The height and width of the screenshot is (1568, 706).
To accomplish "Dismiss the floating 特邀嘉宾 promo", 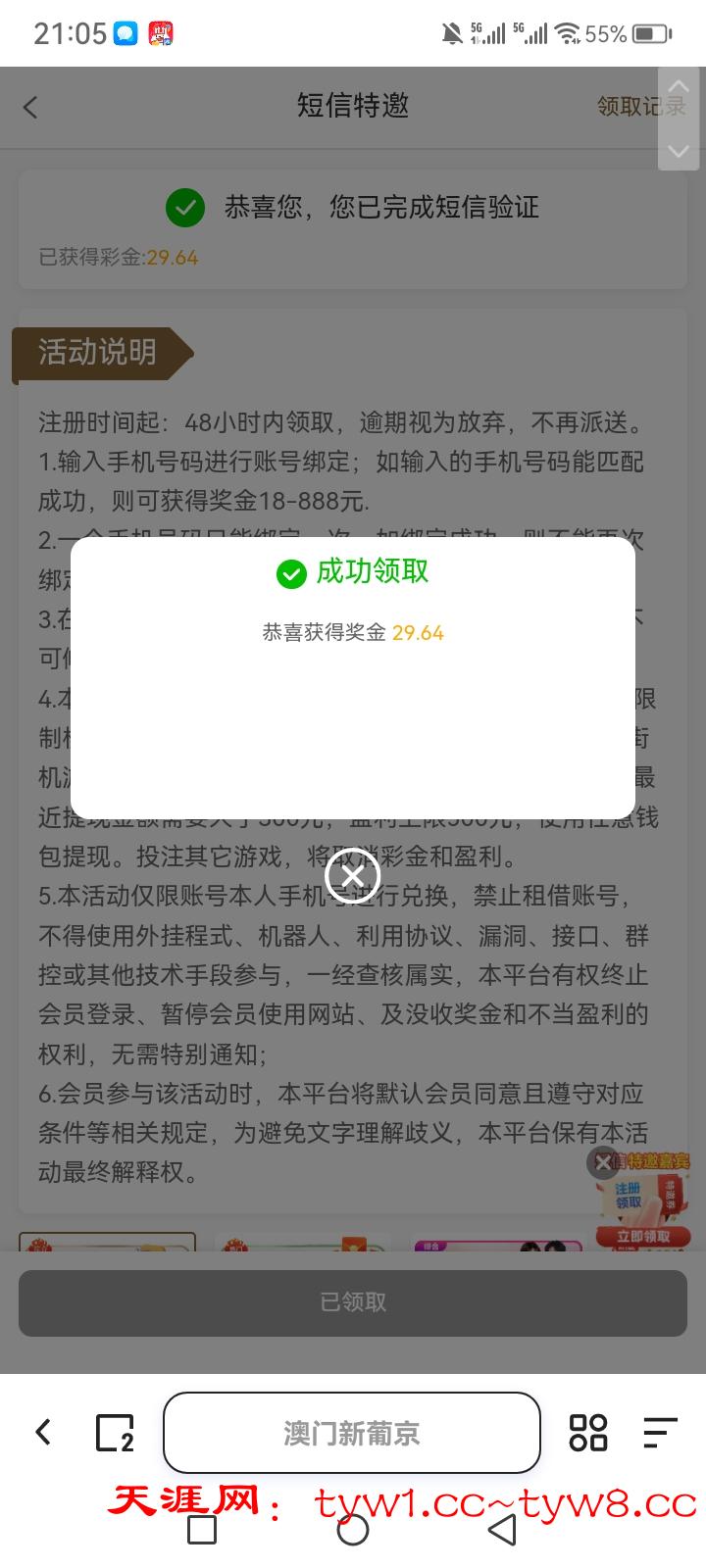I will click(x=601, y=1163).
